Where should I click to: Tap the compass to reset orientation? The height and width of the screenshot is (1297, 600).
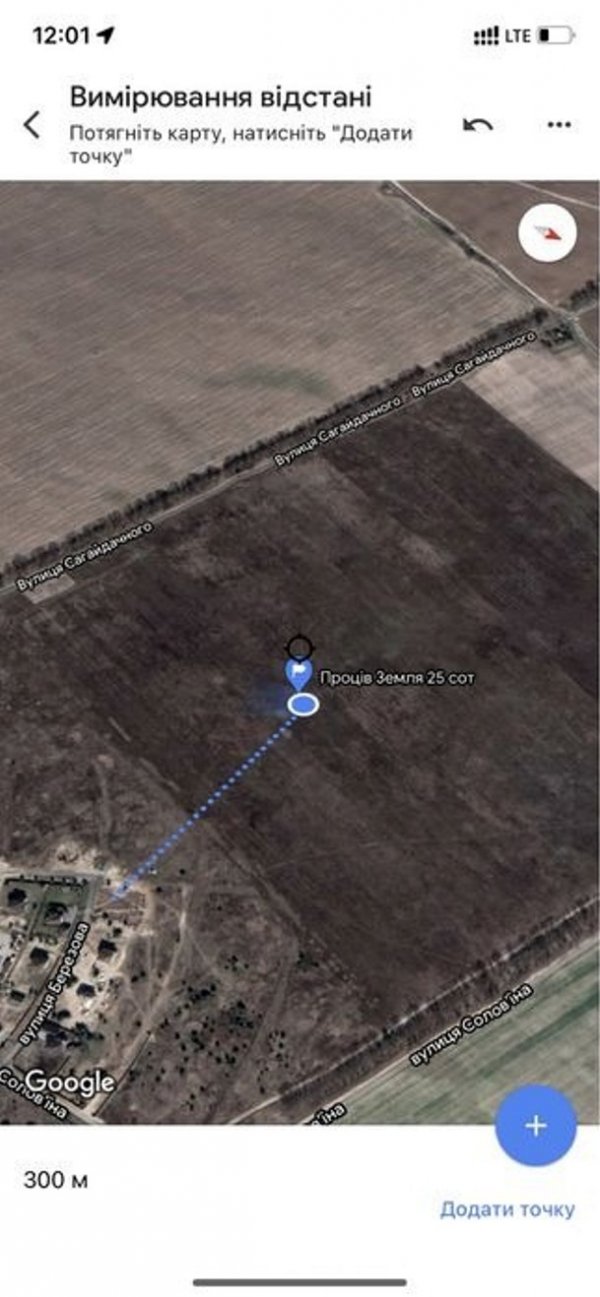[x=547, y=233]
